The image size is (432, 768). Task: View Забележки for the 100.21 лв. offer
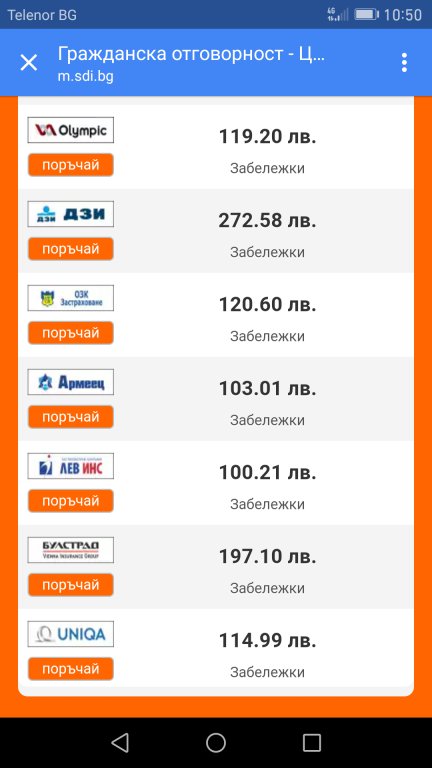coord(267,504)
